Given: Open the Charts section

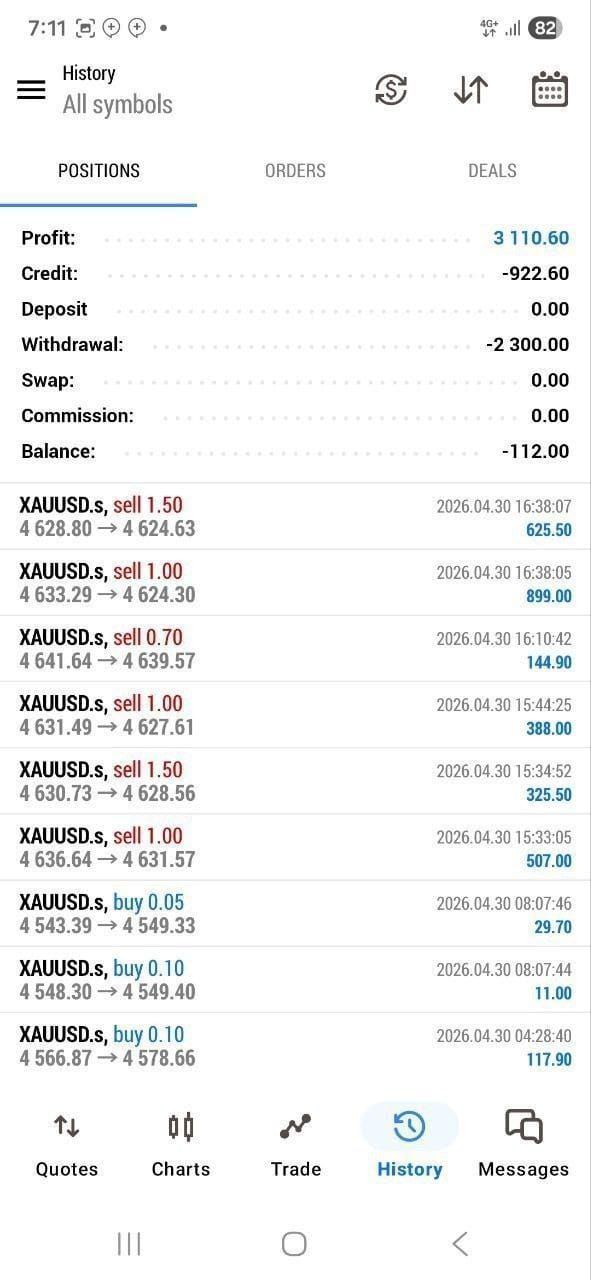Looking at the screenshot, I should [x=181, y=1145].
